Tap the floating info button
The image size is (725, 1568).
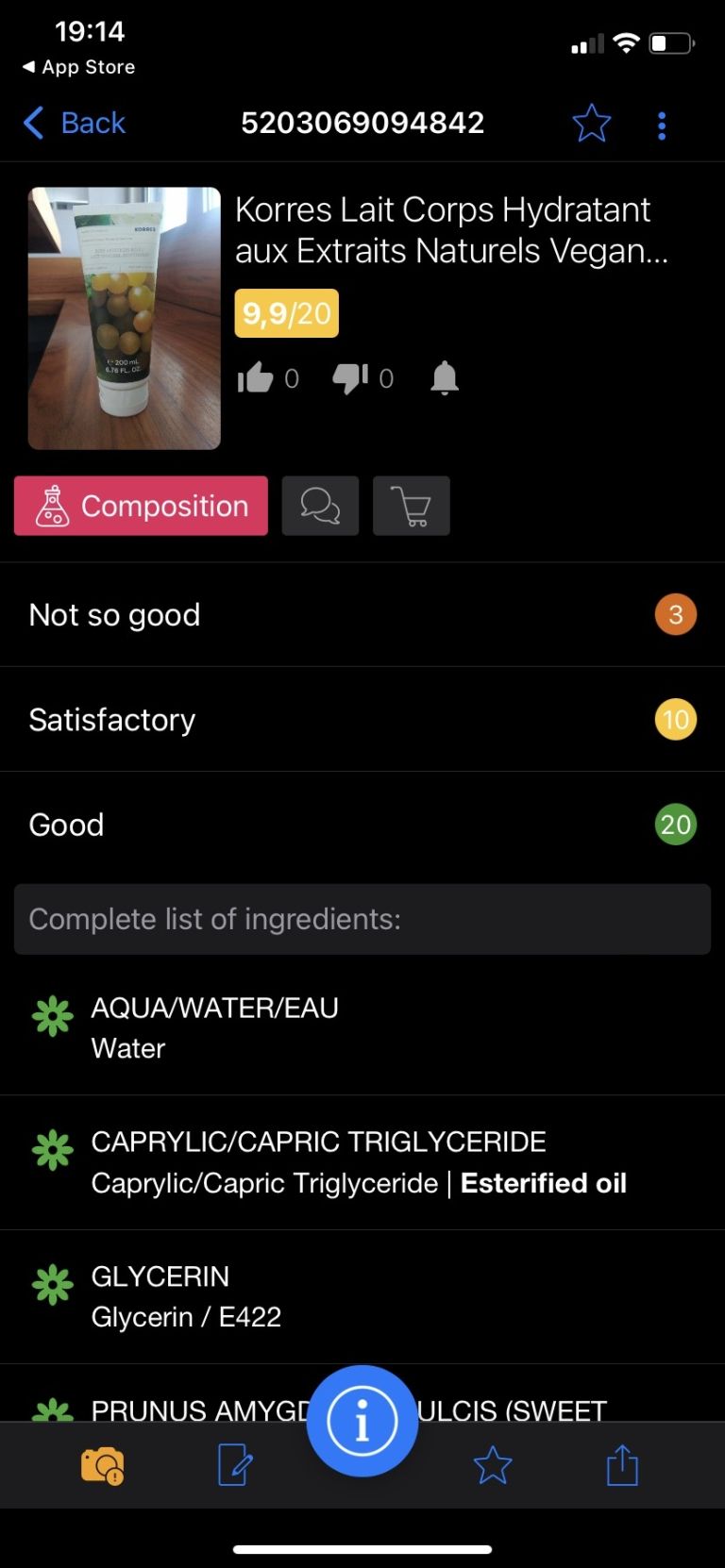tap(362, 1421)
